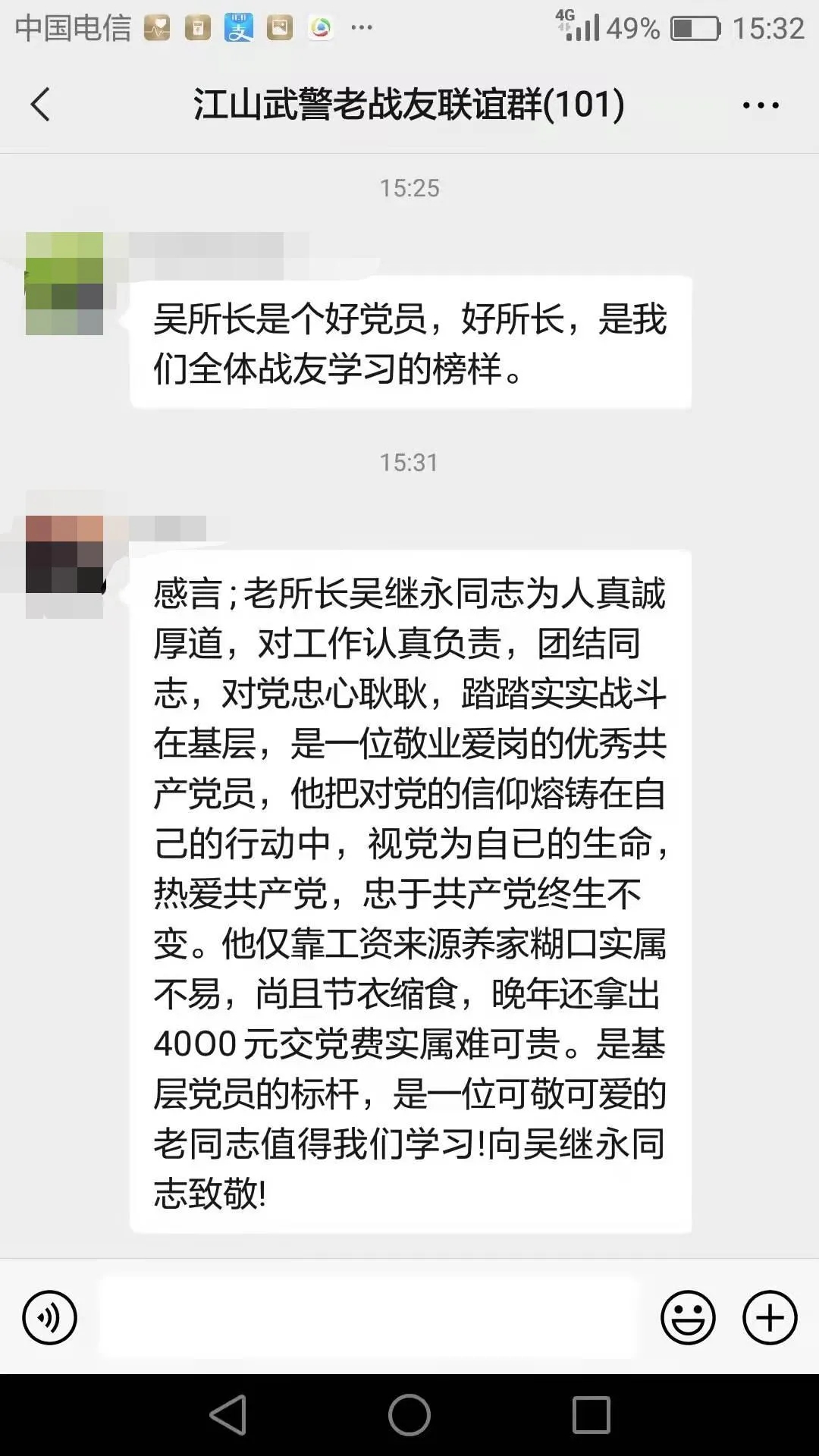Open the plus attachments panel

[x=770, y=1317]
